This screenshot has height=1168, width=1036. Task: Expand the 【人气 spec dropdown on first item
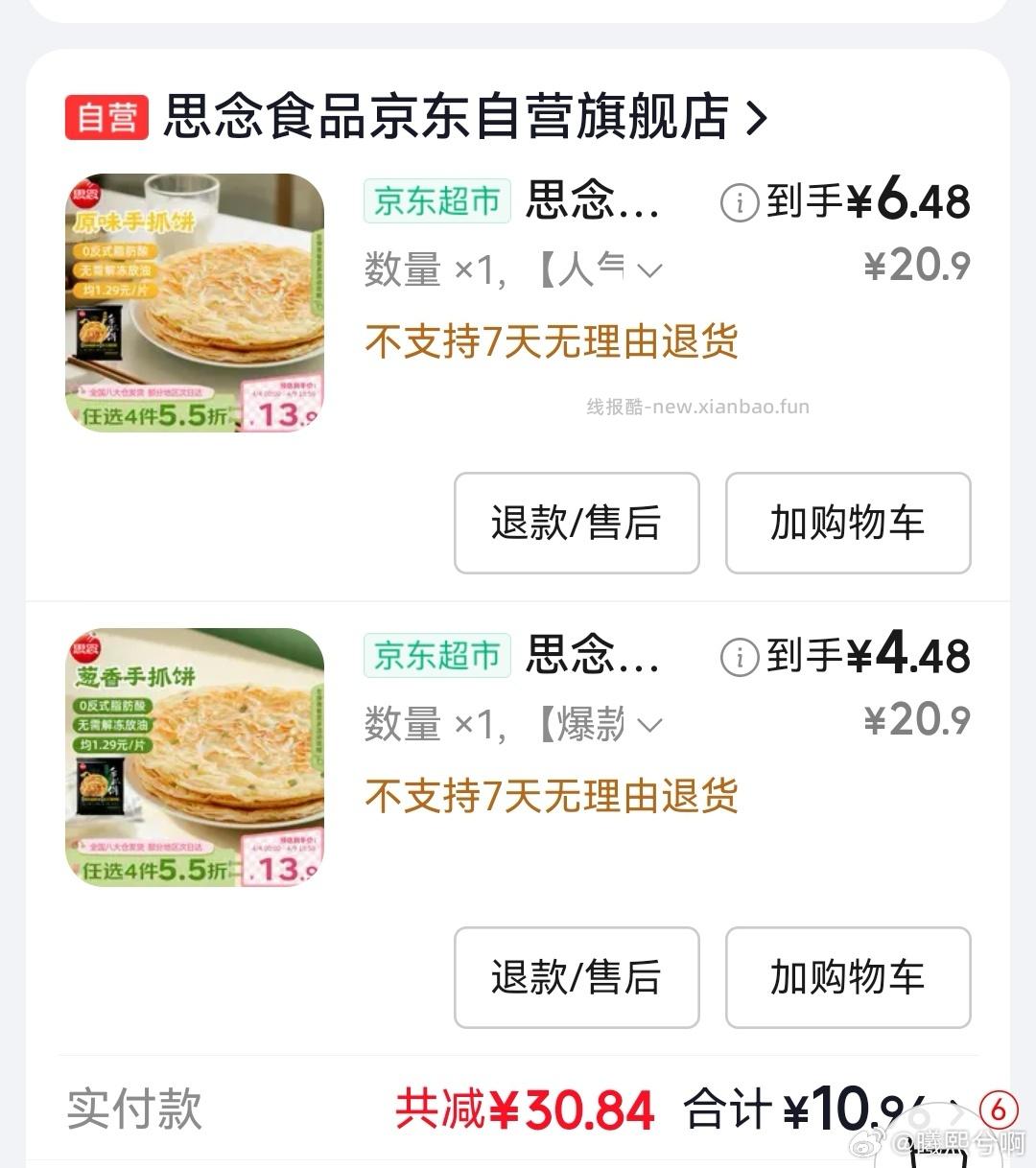(651, 269)
